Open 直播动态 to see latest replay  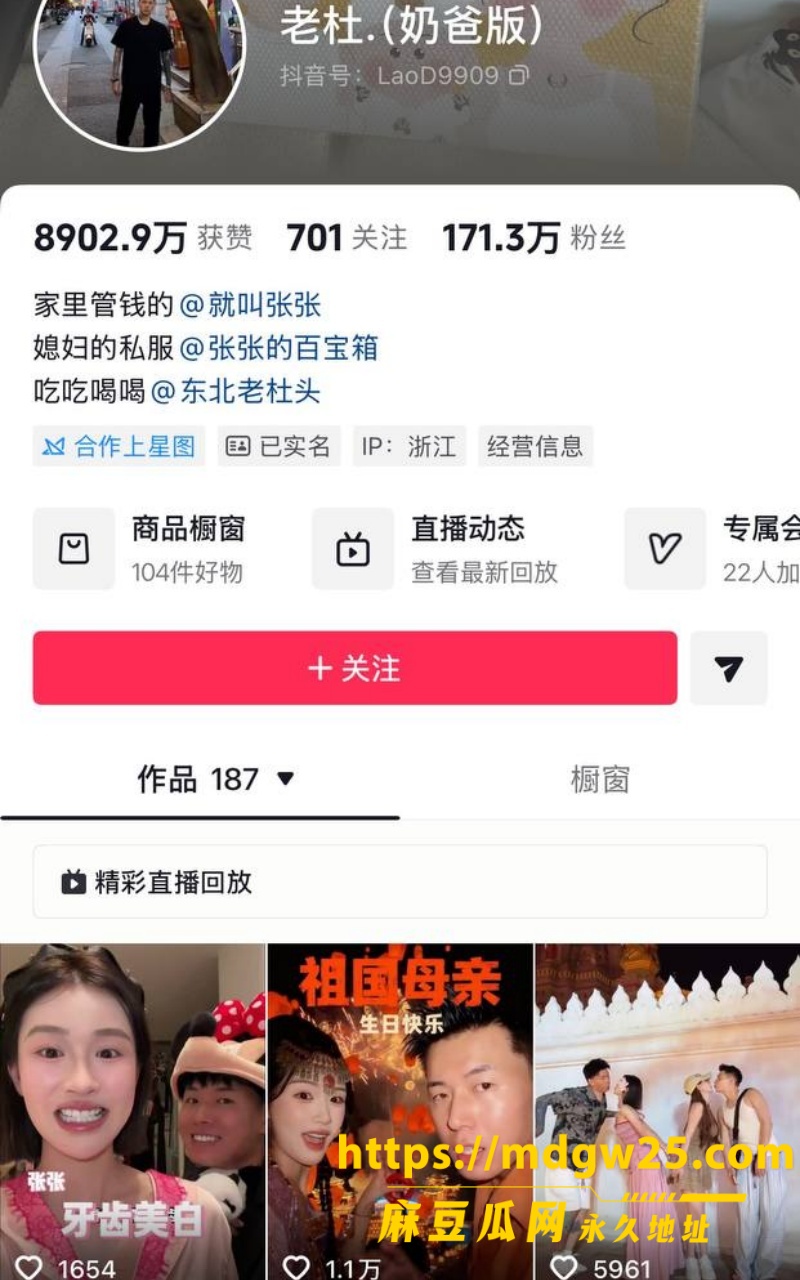pos(436,548)
